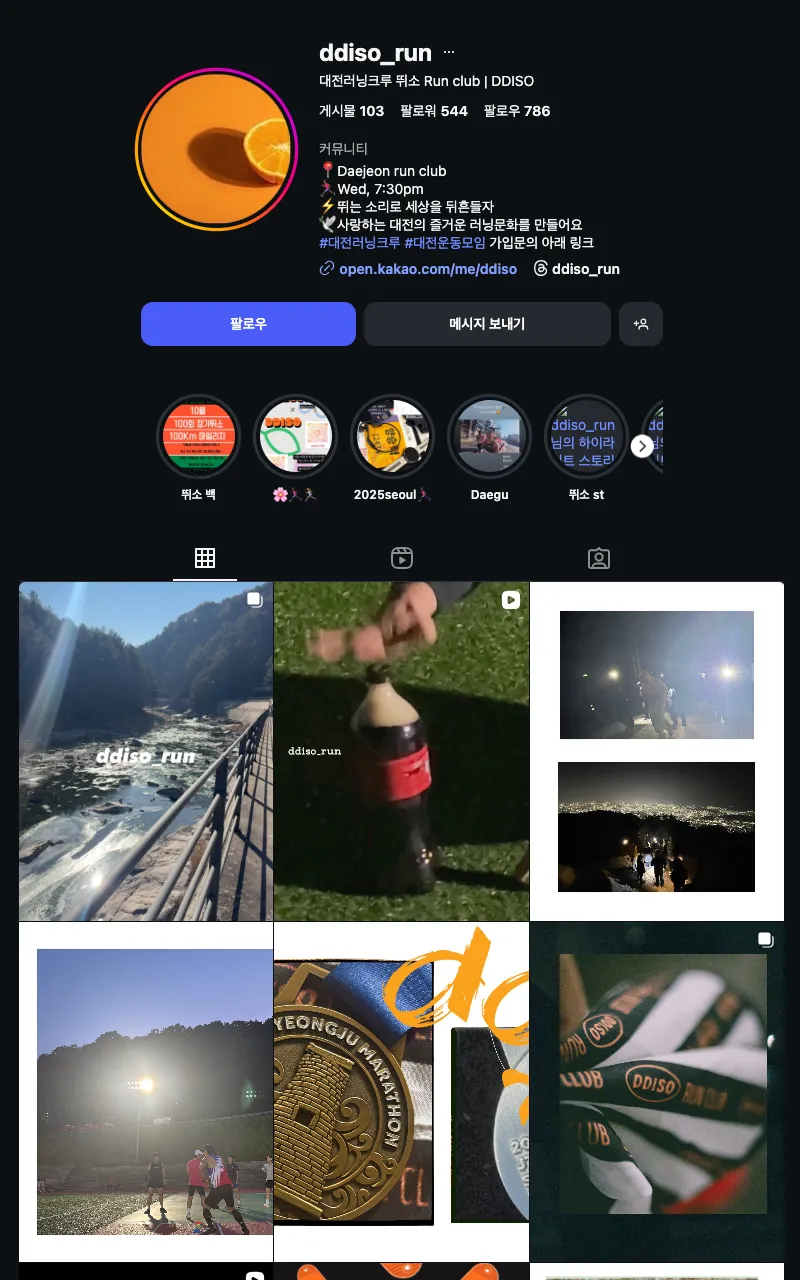This screenshot has height=1280, width=800.
Task: Open the cola bottle video post
Action: (x=401, y=751)
